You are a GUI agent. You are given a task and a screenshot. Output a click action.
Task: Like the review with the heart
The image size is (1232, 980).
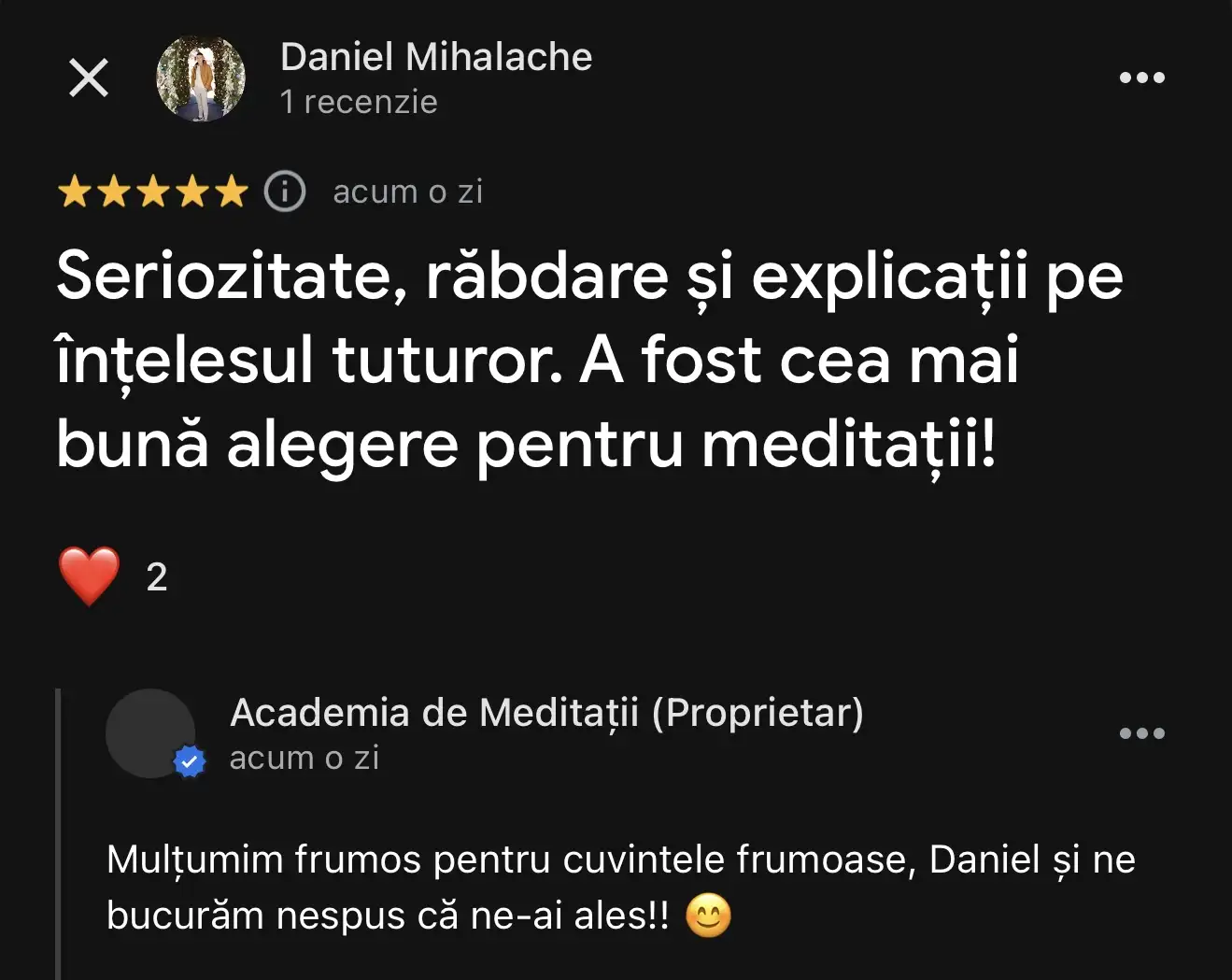(90, 576)
